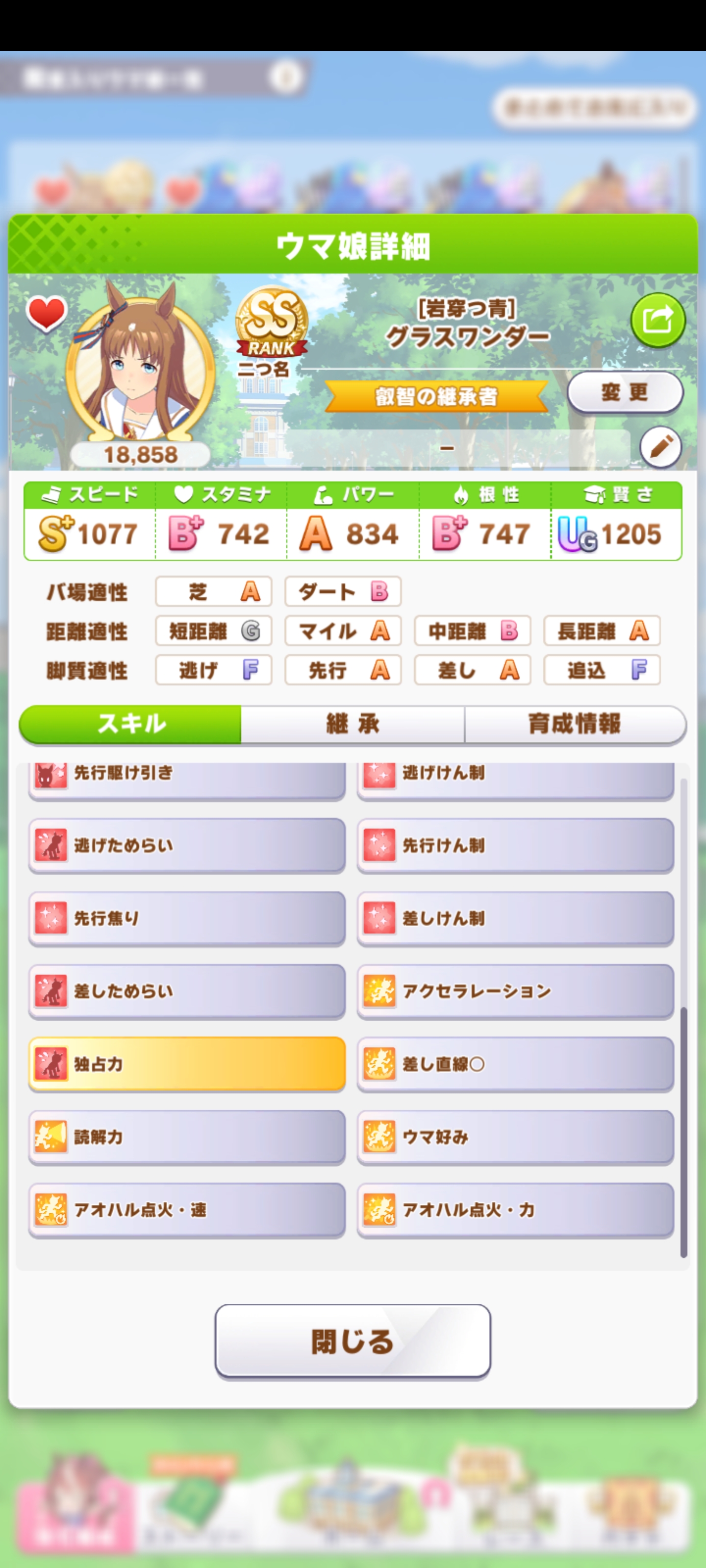Close the dialog with 閉じる
The image size is (706, 1568).
352,1340
